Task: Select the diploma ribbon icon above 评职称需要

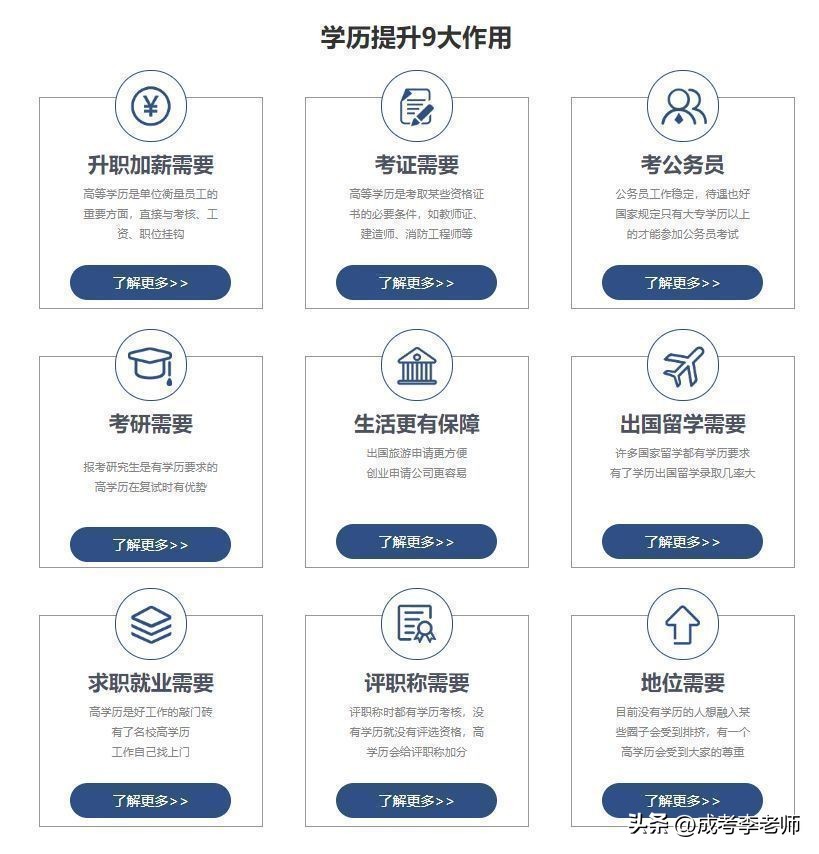Action: (x=417, y=625)
